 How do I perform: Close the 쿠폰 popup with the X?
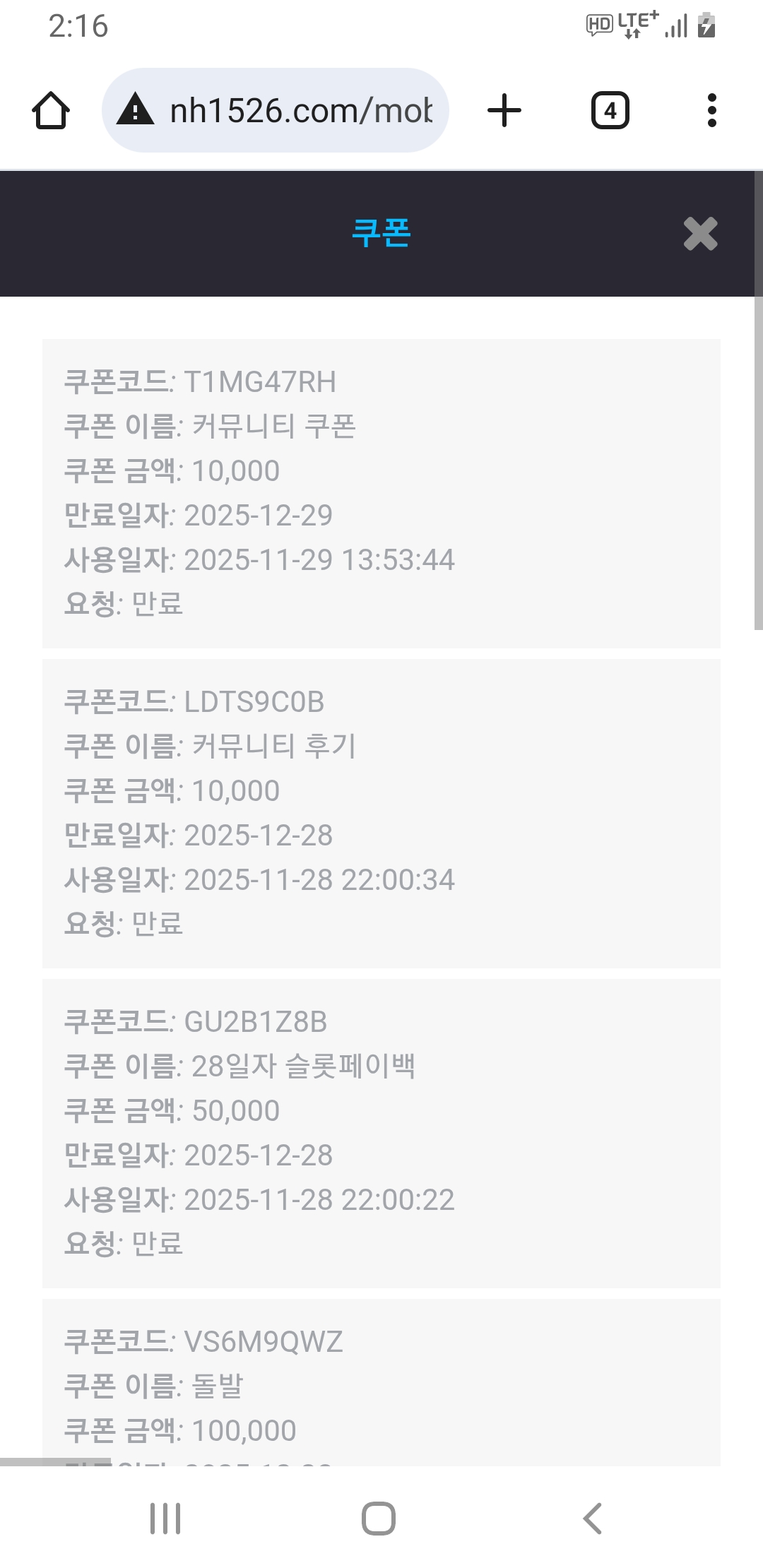(x=700, y=234)
